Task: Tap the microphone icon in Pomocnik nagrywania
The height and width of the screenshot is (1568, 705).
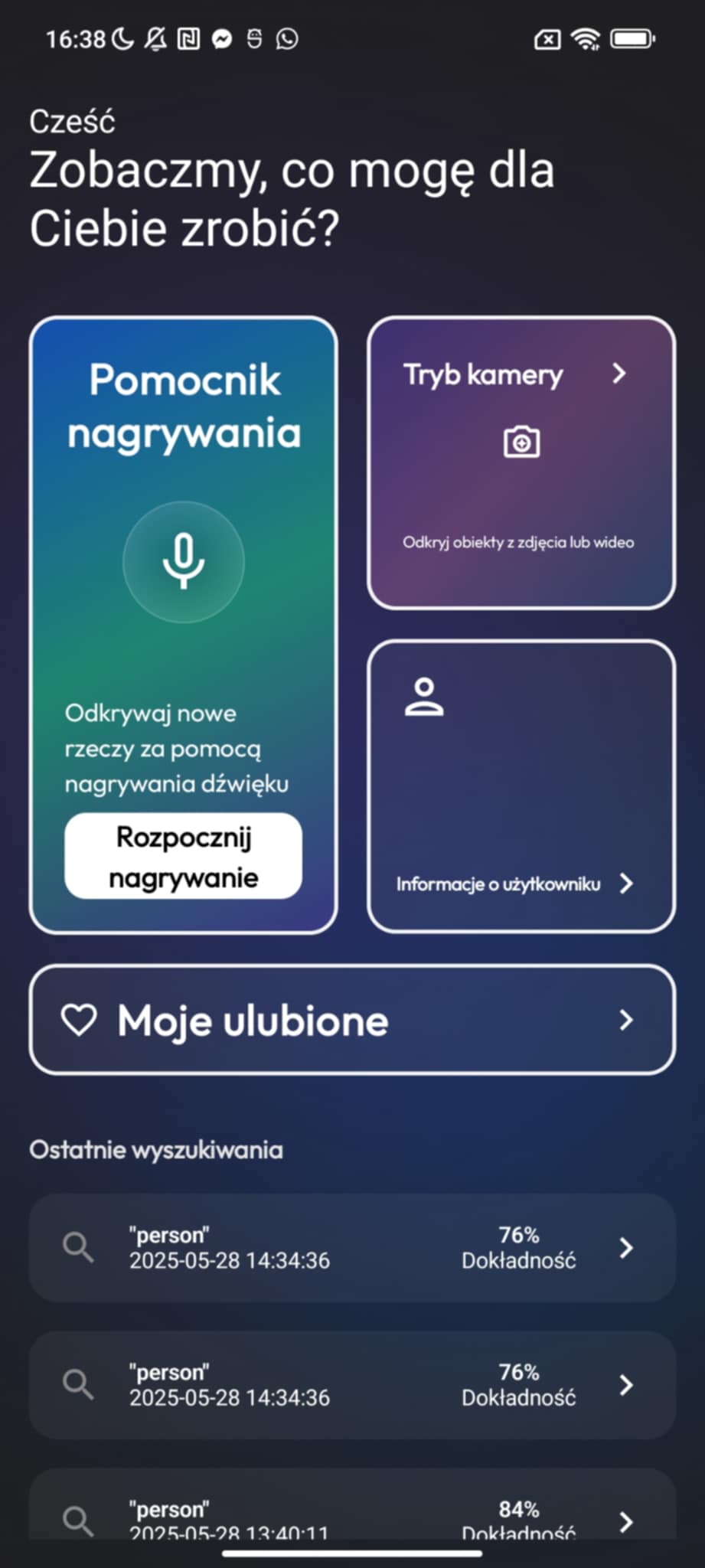Action: (x=184, y=562)
